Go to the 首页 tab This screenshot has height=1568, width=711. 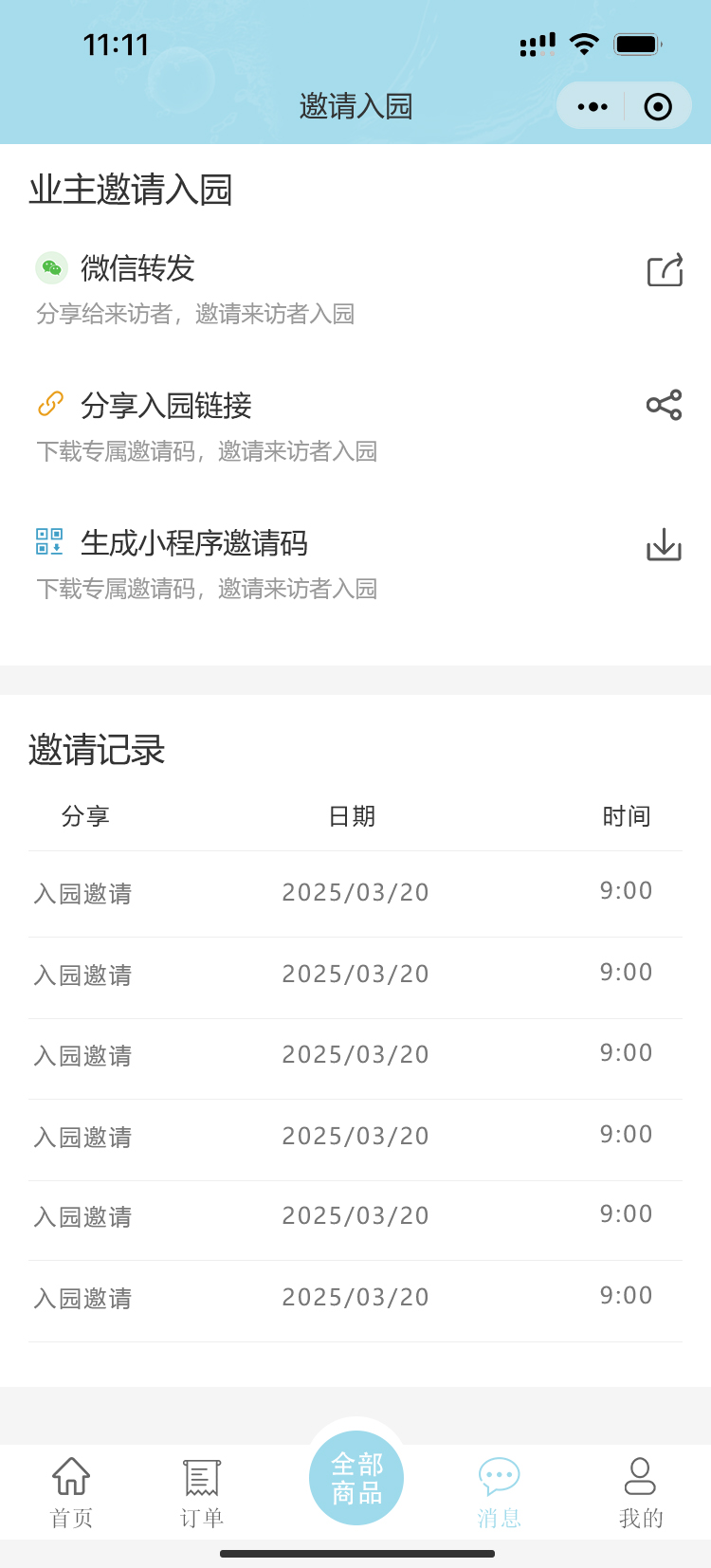pyautogui.click(x=71, y=1492)
